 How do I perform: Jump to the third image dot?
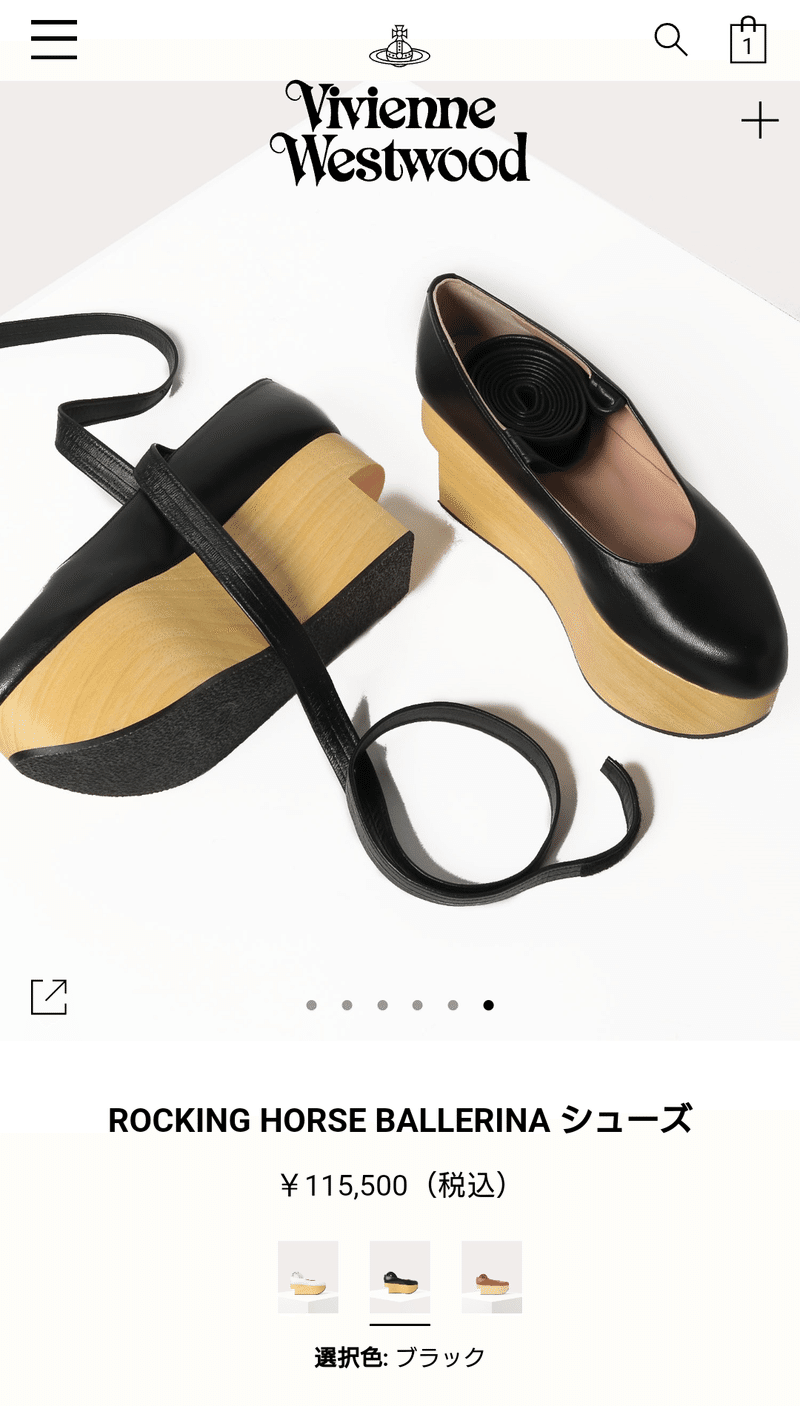(x=383, y=1005)
